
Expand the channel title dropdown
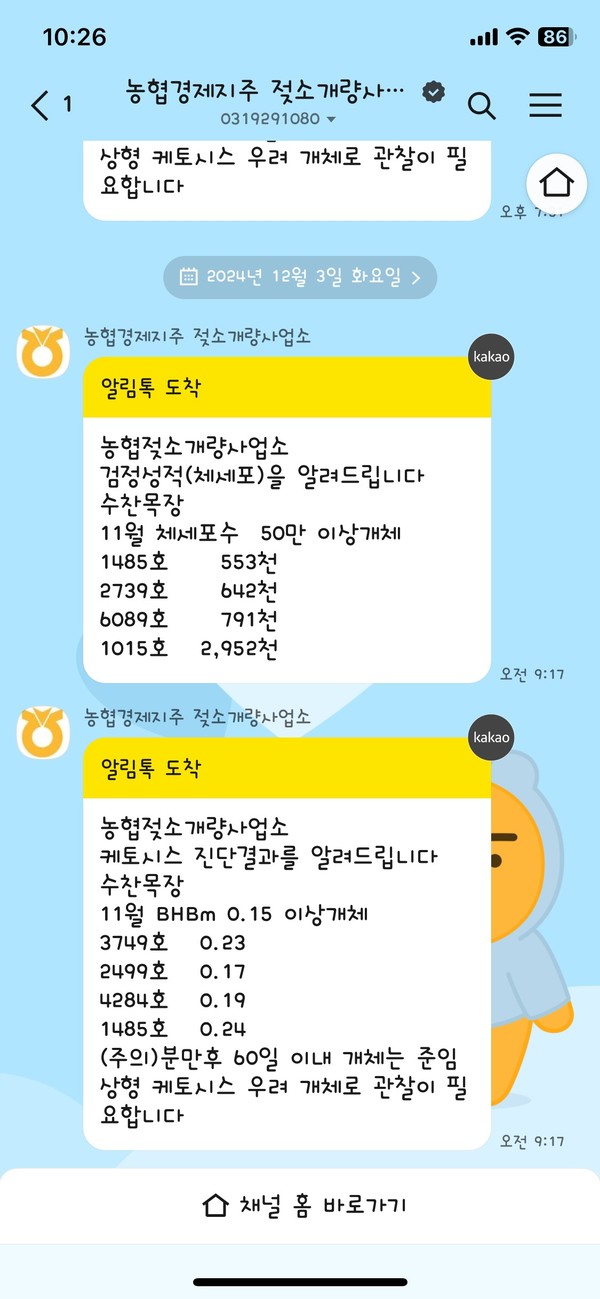pos(331,119)
